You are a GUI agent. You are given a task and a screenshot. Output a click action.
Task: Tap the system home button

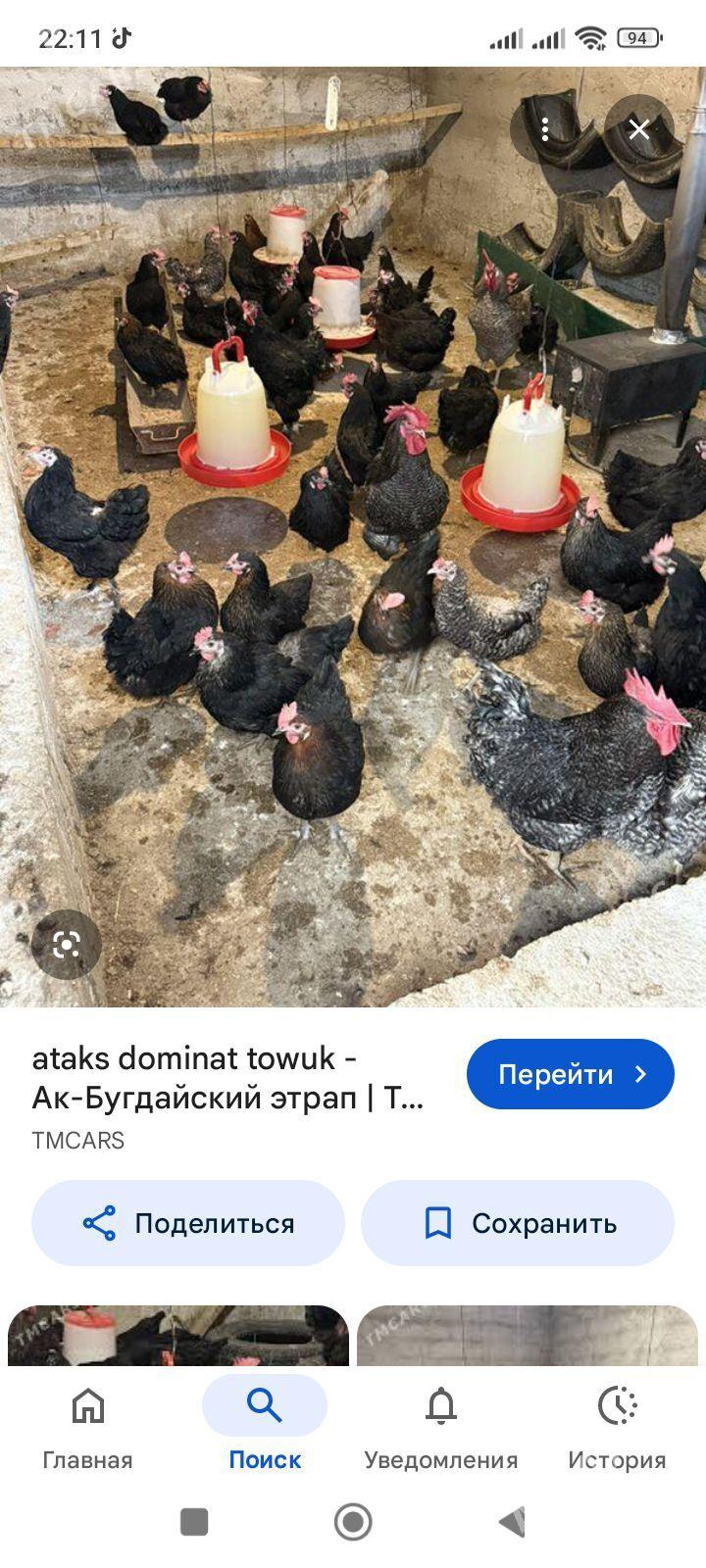tap(353, 1522)
